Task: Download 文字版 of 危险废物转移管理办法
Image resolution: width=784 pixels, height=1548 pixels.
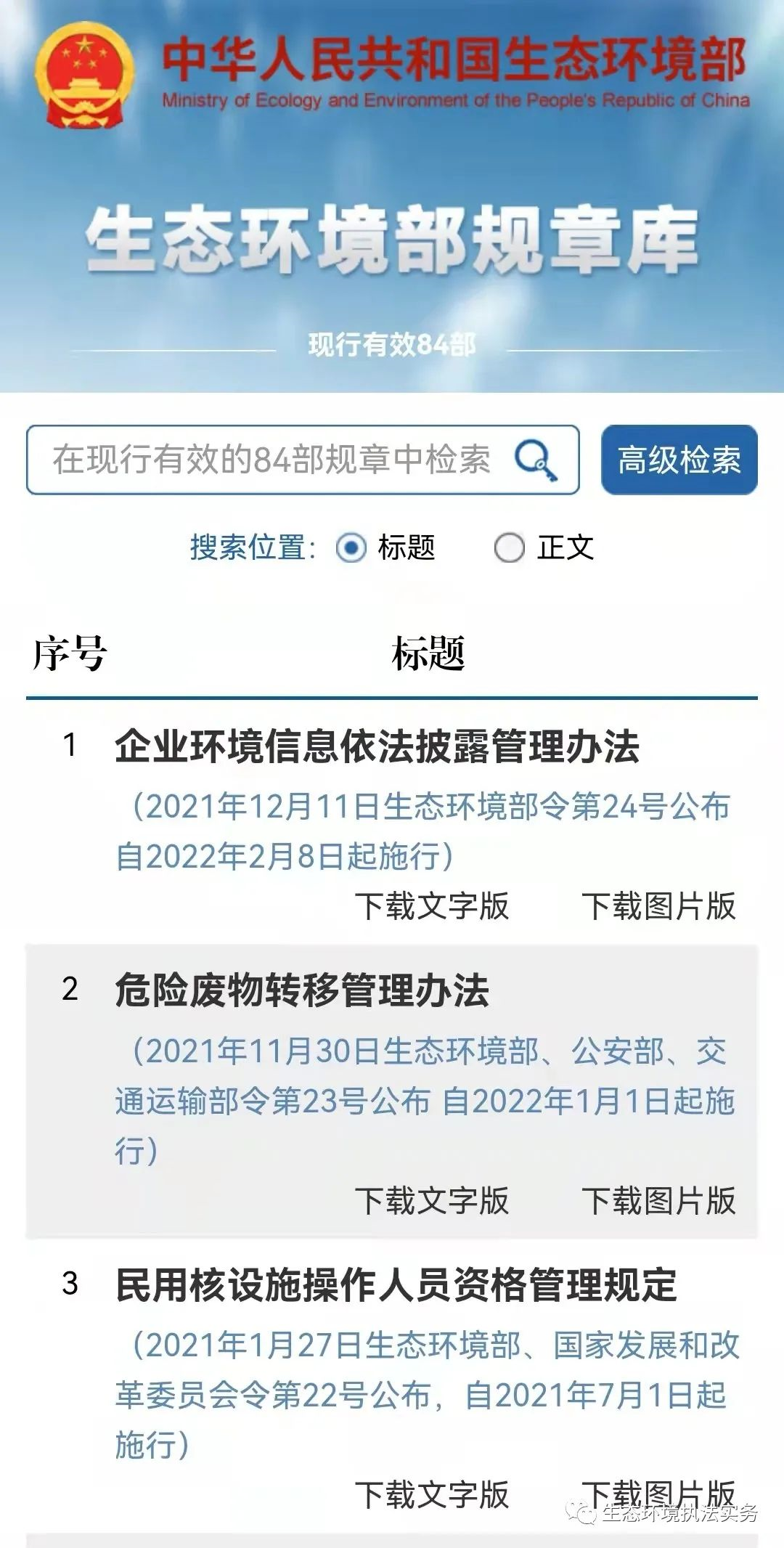Action: [432, 1200]
